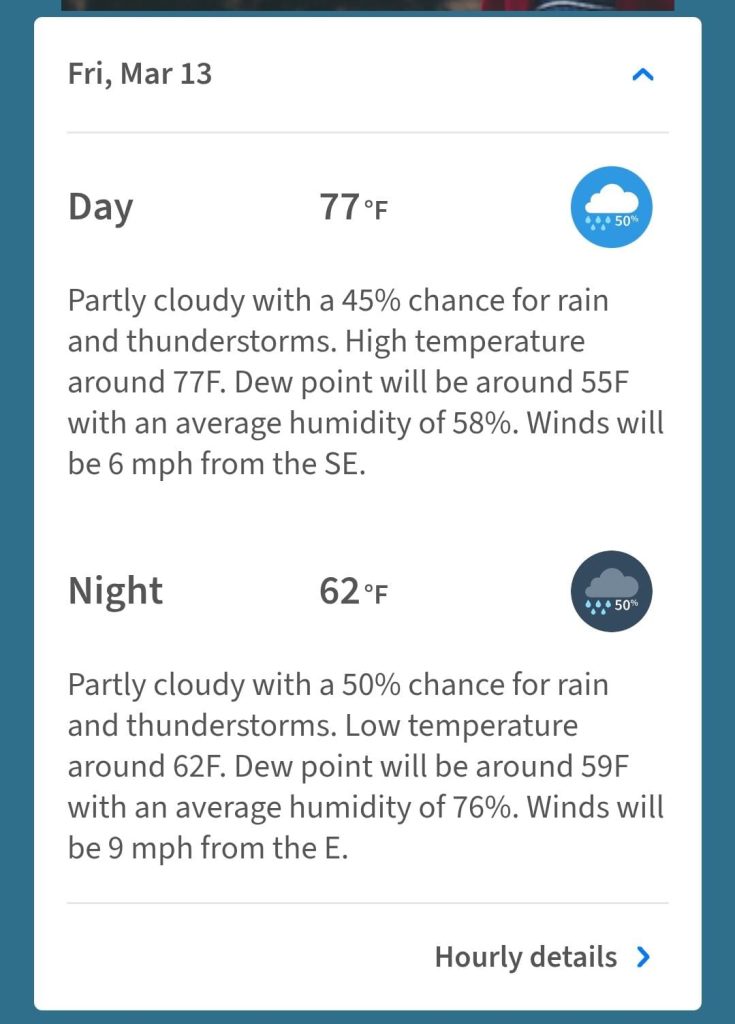Image resolution: width=735 pixels, height=1024 pixels.
Task: Collapse the Fri, Mar 13 forecast card
Action: click(x=643, y=74)
